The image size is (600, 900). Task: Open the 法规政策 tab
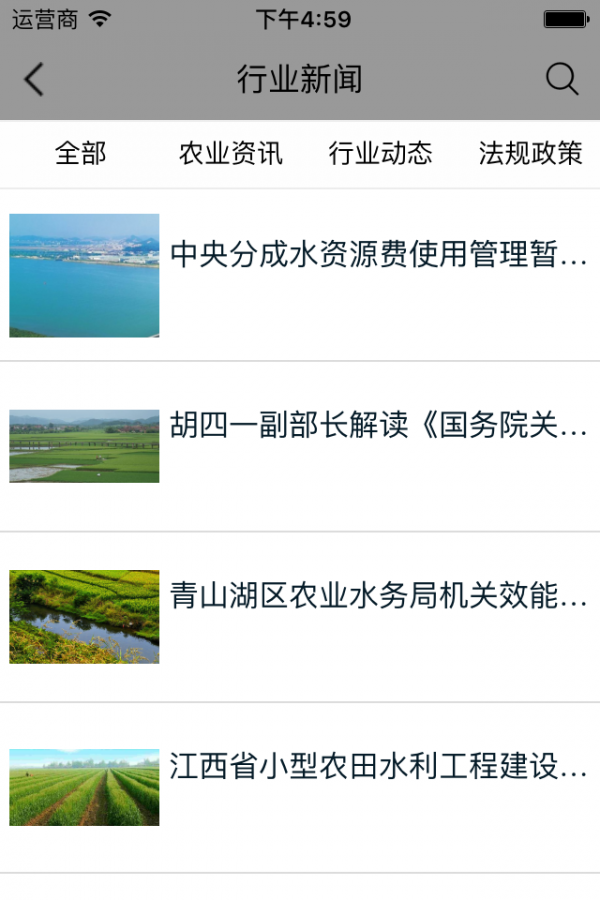(530, 153)
